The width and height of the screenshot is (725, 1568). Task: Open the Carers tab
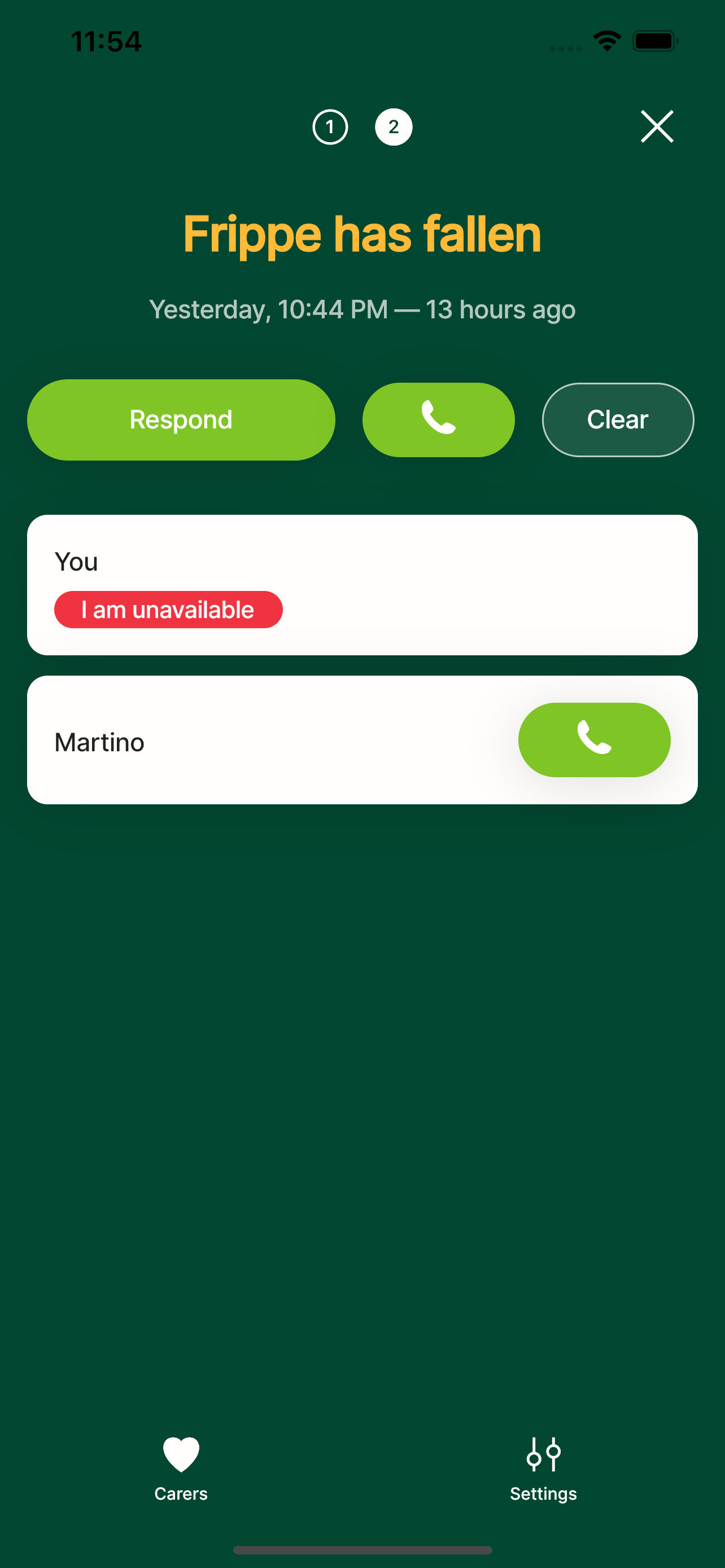pos(181,1468)
